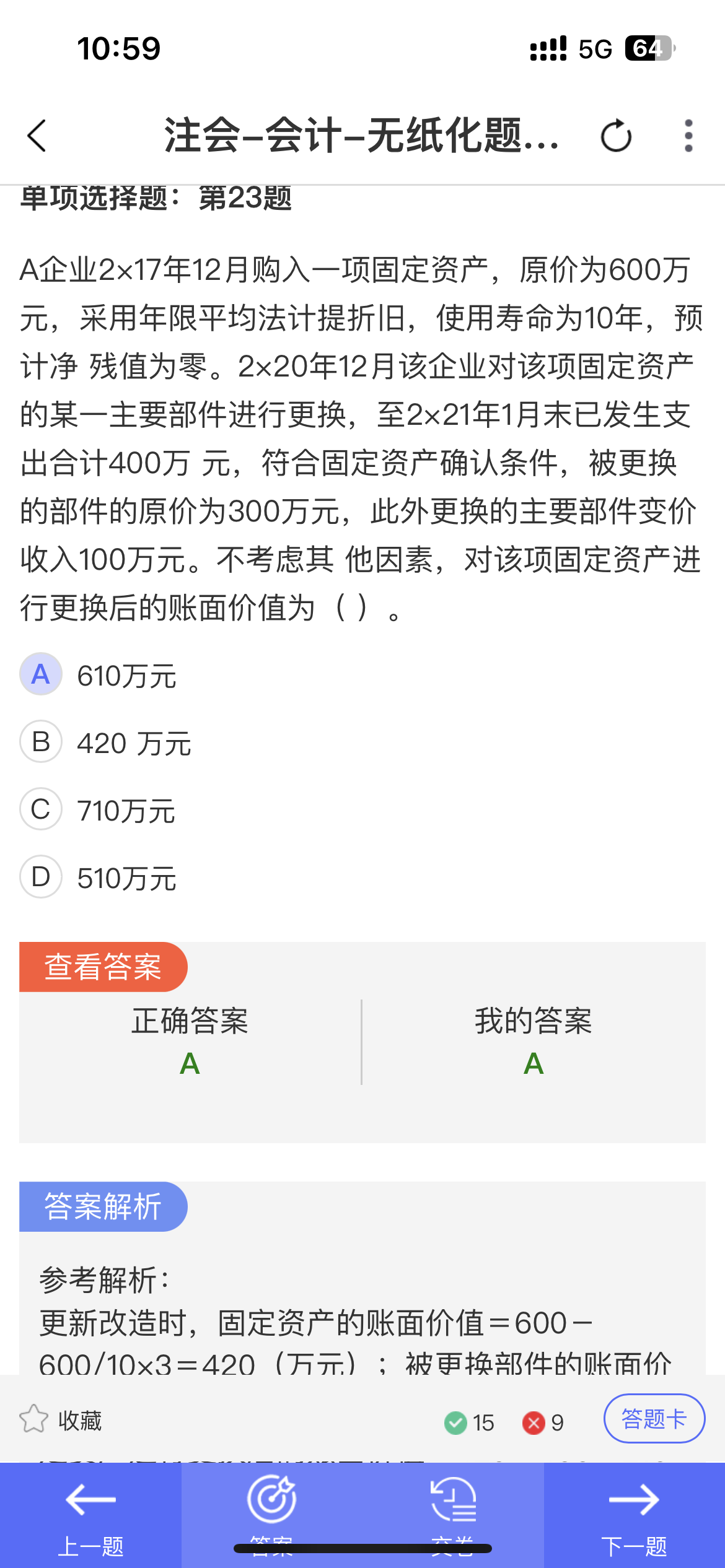725x1568 pixels.
Task: Open the 答题卡 answer sheet
Action: [654, 1419]
